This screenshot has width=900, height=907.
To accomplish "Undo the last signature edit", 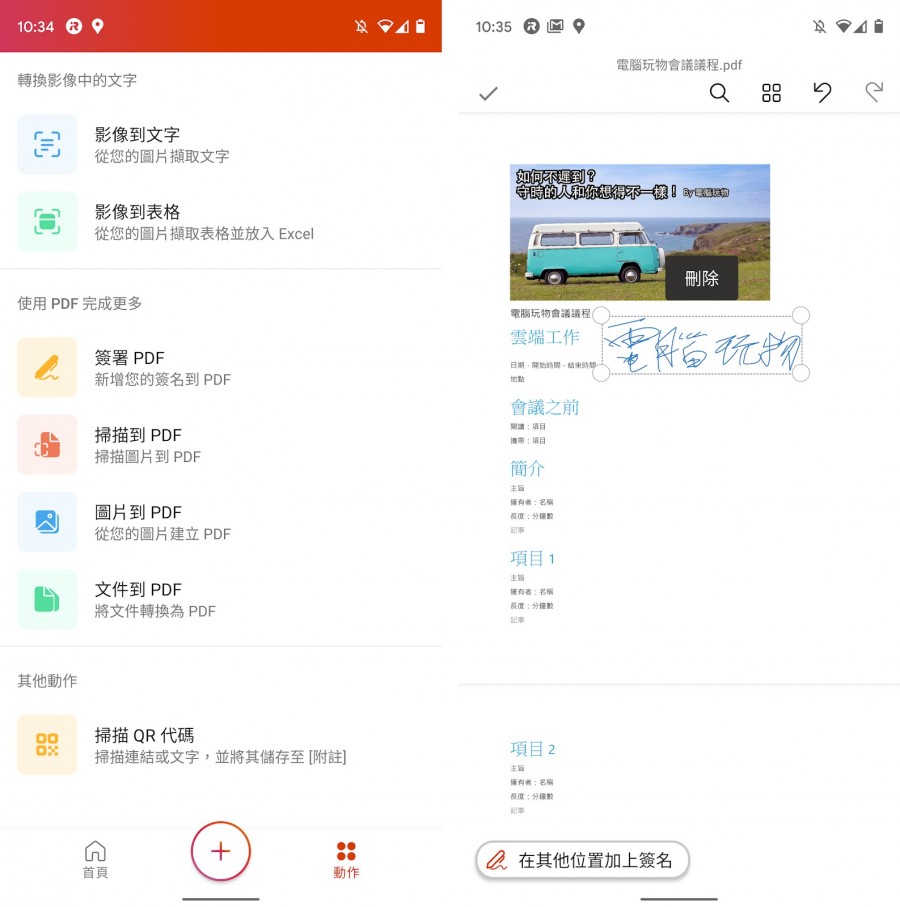I will click(822, 93).
